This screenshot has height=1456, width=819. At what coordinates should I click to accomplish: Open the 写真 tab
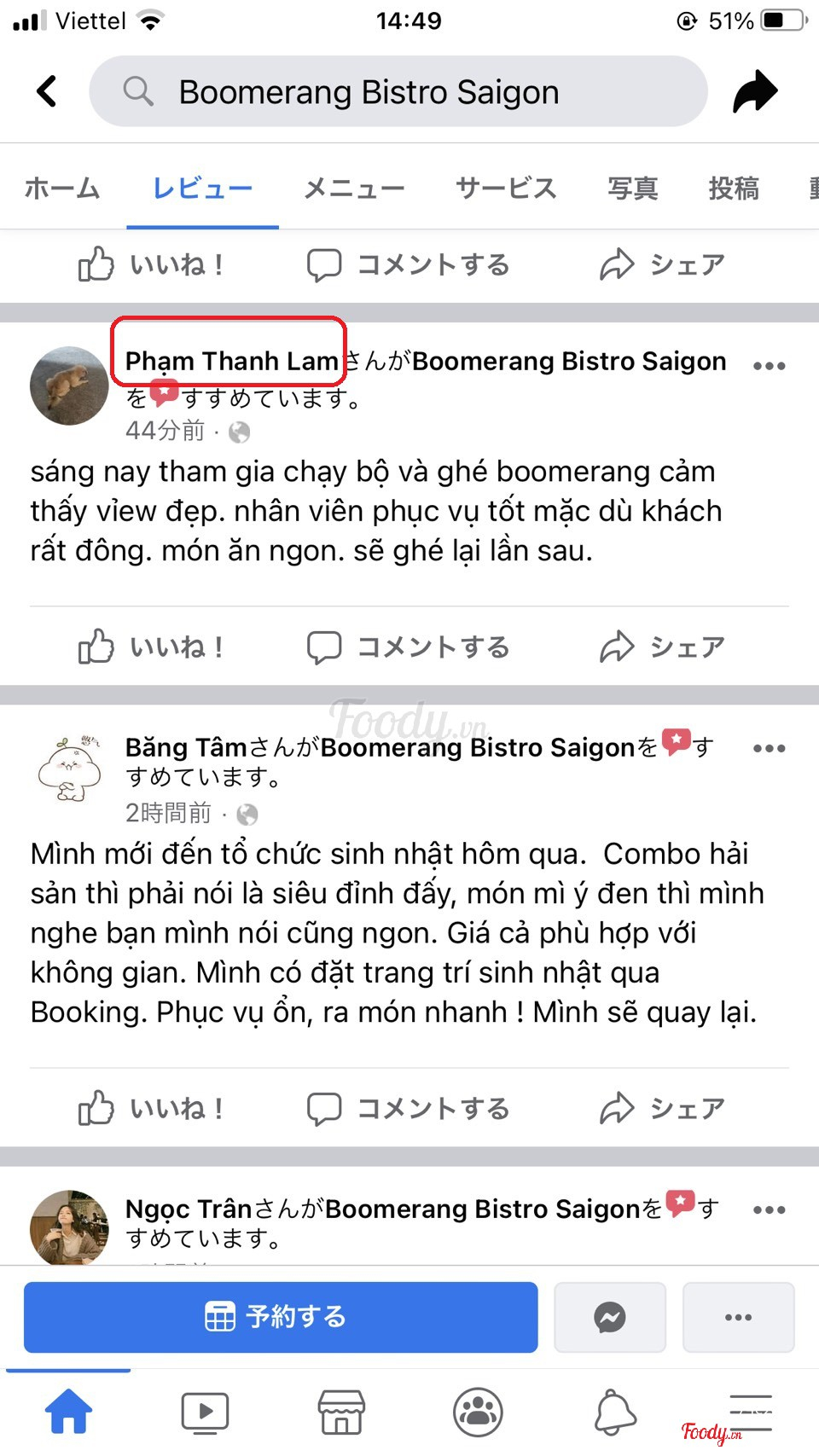click(x=632, y=188)
